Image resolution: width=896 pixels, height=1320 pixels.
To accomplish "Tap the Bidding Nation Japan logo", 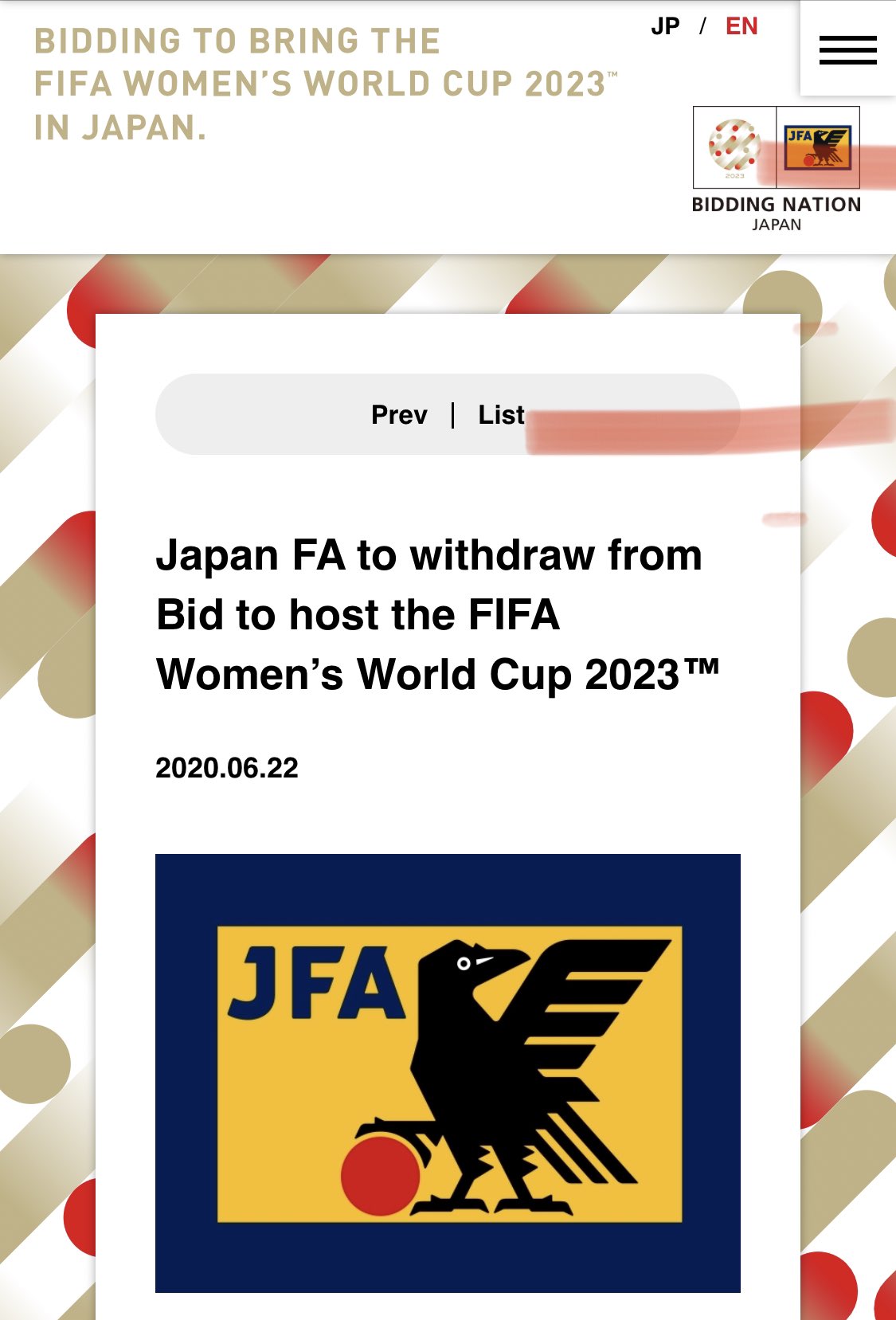I will pyautogui.click(x=776, y=168).
